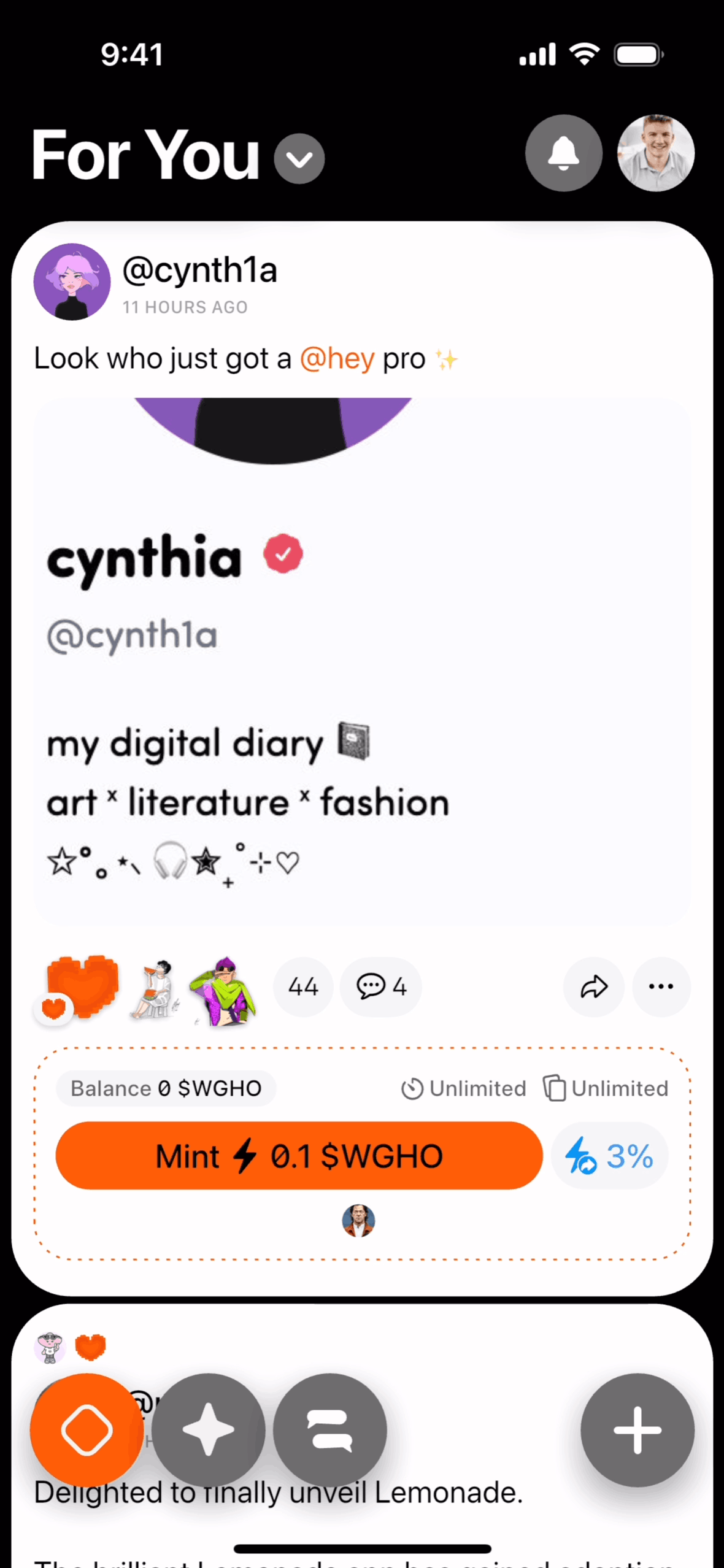Share @cynth1a's post
724x1568 pixels.
pos(593,987)
